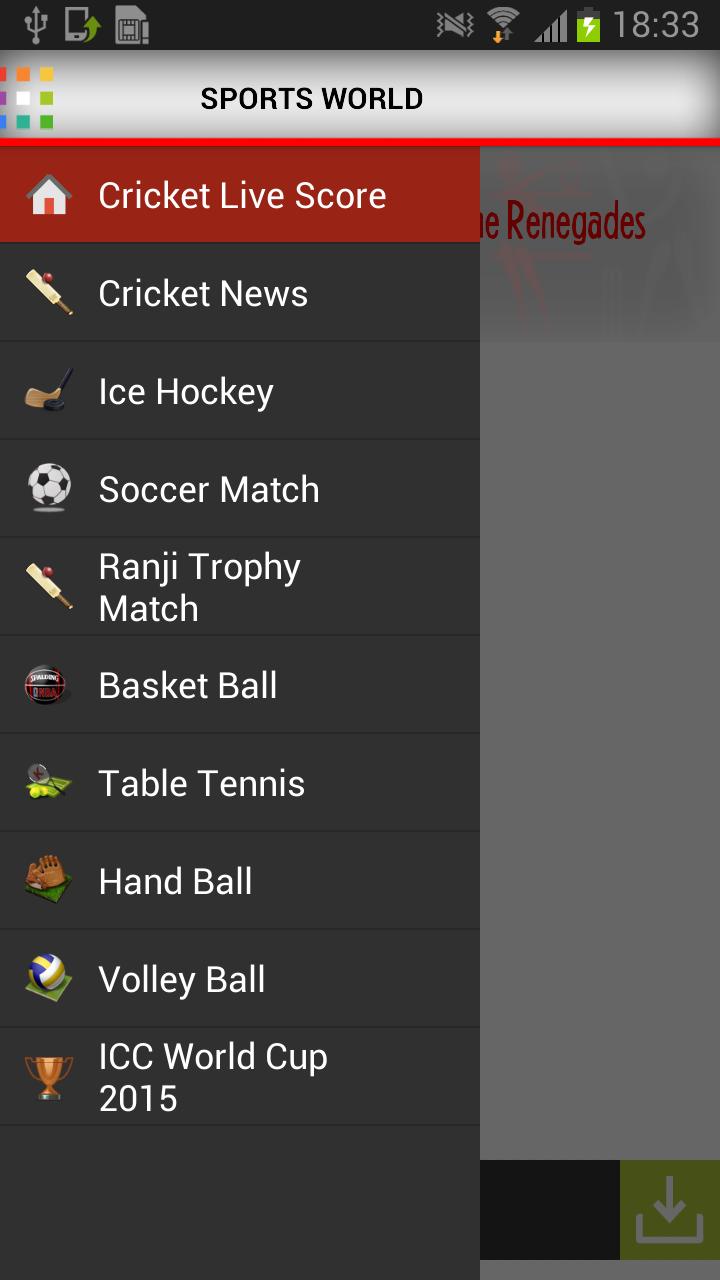Select the cricket bat icon for Cricket News
Viewport: 720px width, 1280px height.
pyautogui.click(x=48, y=292)
